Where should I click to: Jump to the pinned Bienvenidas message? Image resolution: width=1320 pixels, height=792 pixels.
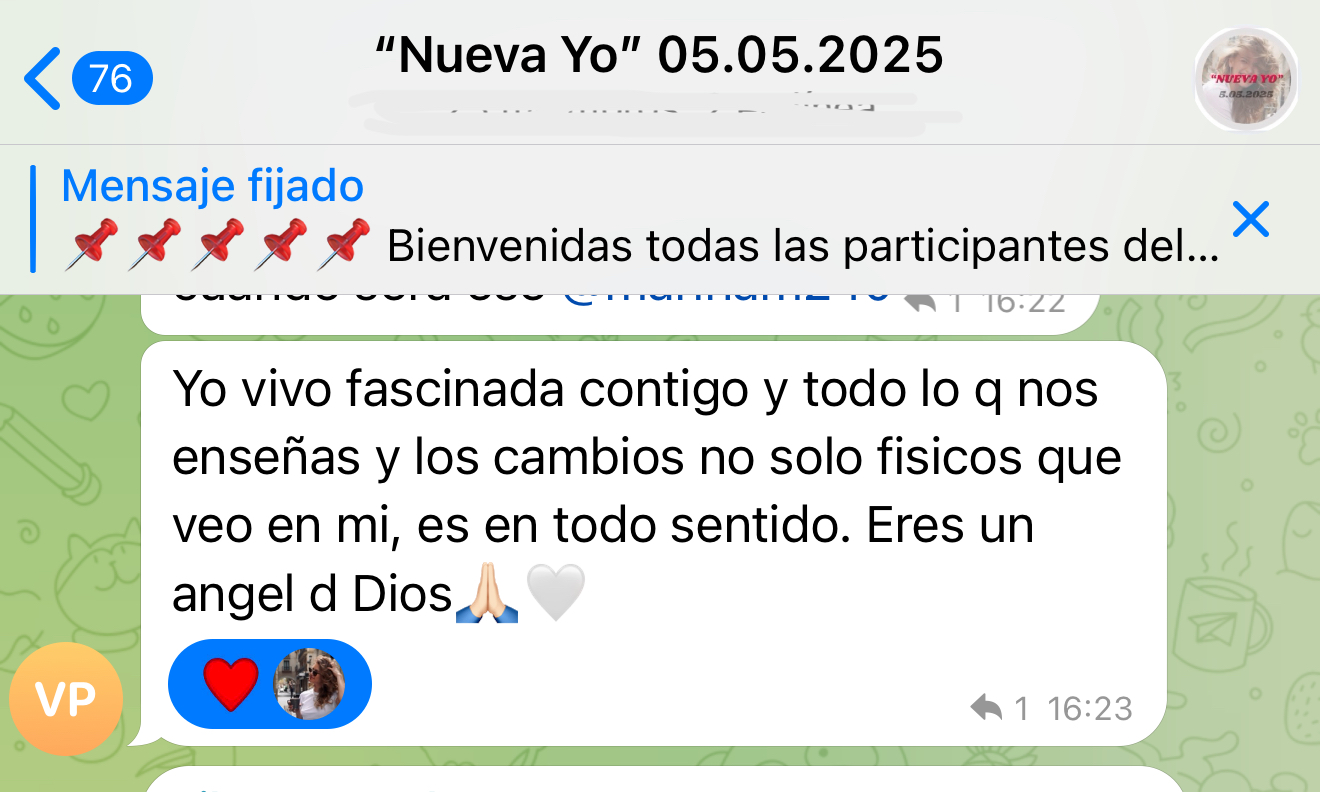coord(640,220)
